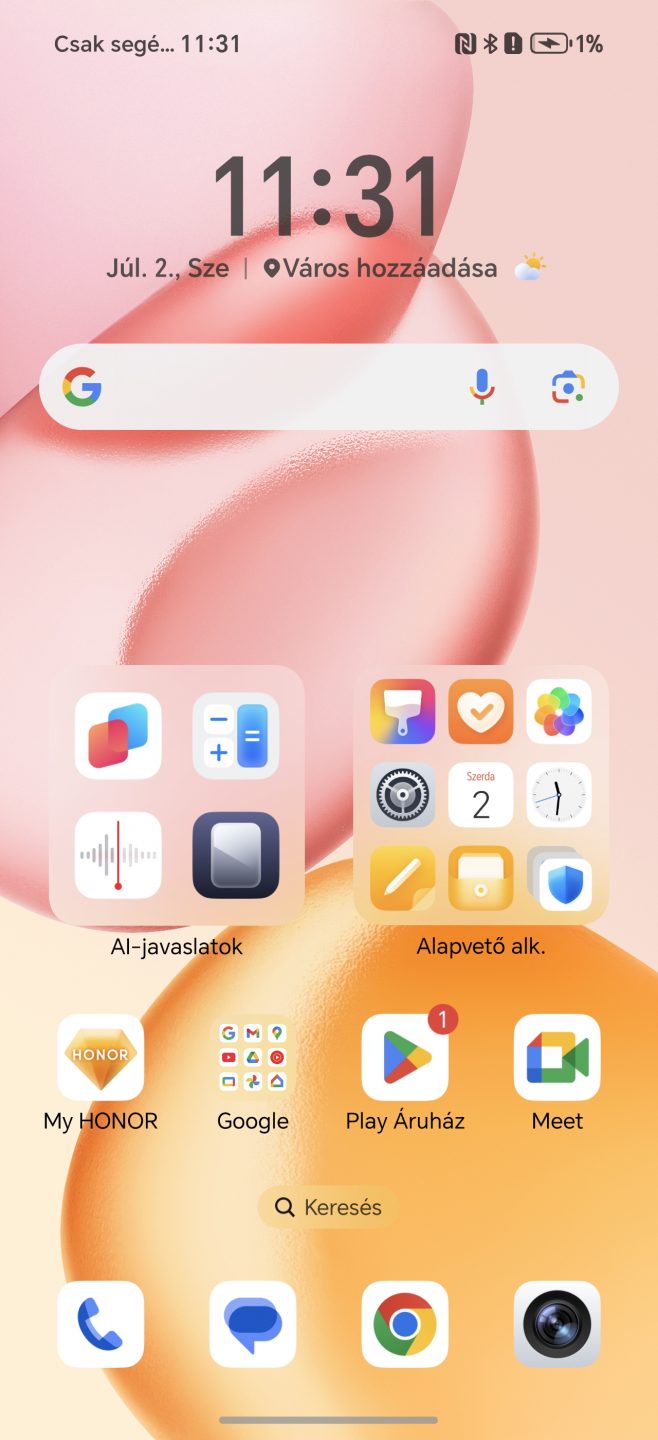Open the Notes app with pencil icon
The height and width of the screenshot is (1440, 658).
pyautogui.click(x=402, y=877)
